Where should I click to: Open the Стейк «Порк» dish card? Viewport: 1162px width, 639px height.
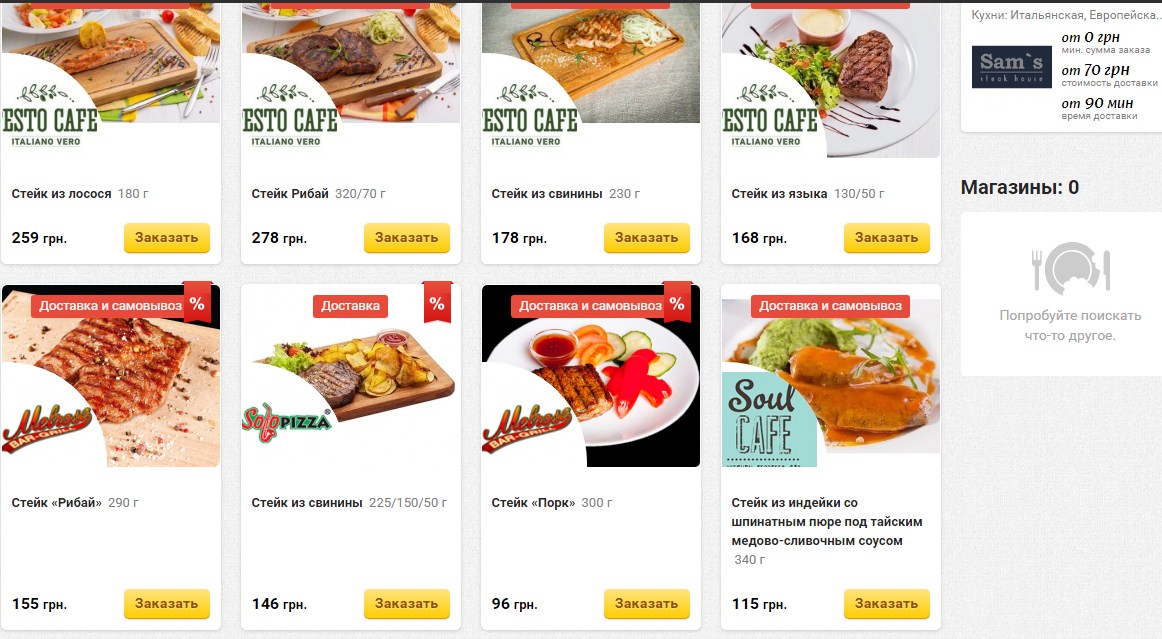click(533, 502)
